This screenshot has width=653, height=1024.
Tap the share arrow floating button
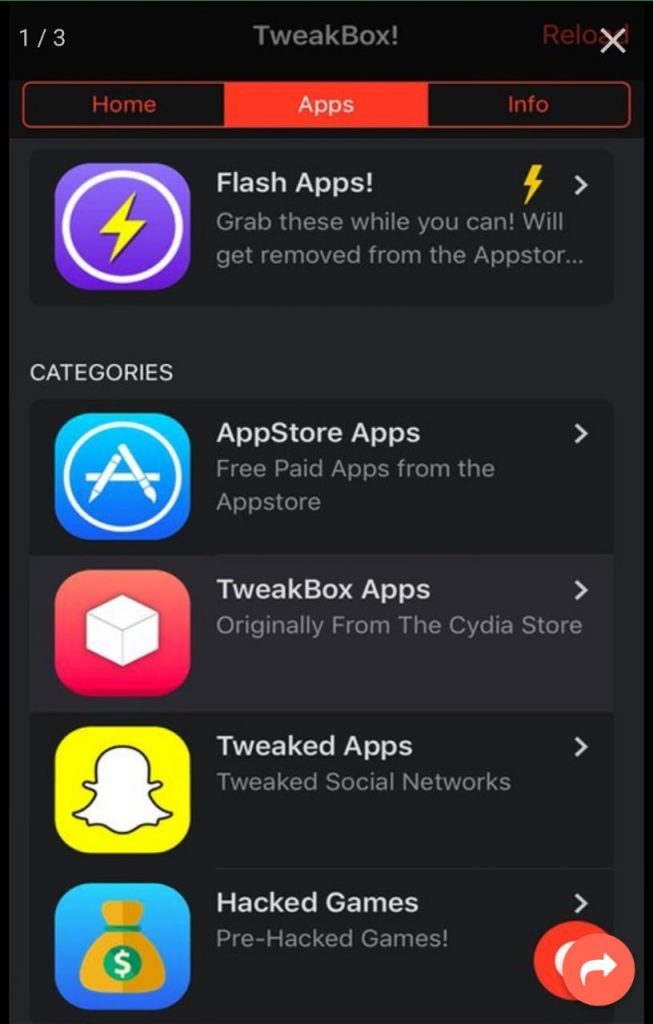pos(599,969)
